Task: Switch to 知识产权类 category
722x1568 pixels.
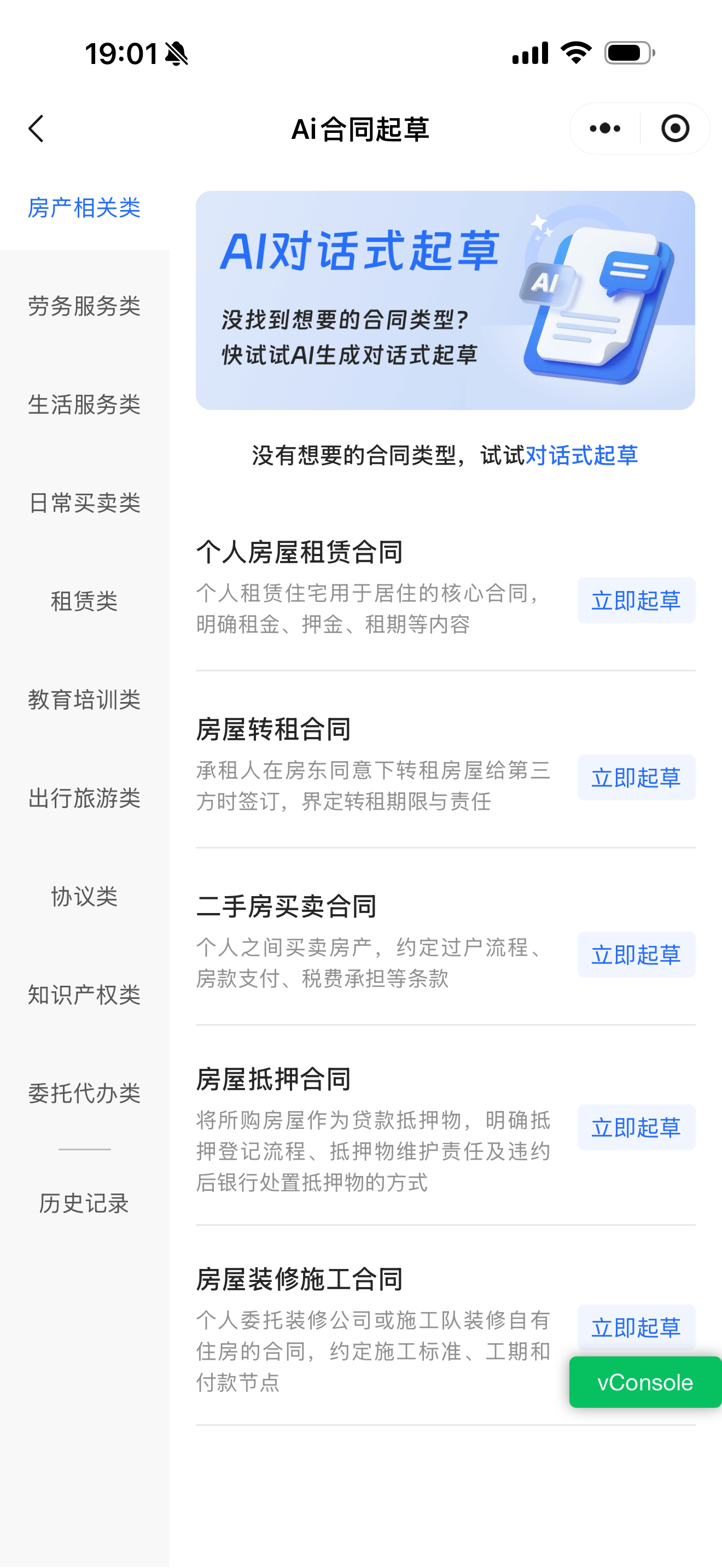Action: click(x=85, y=995)
